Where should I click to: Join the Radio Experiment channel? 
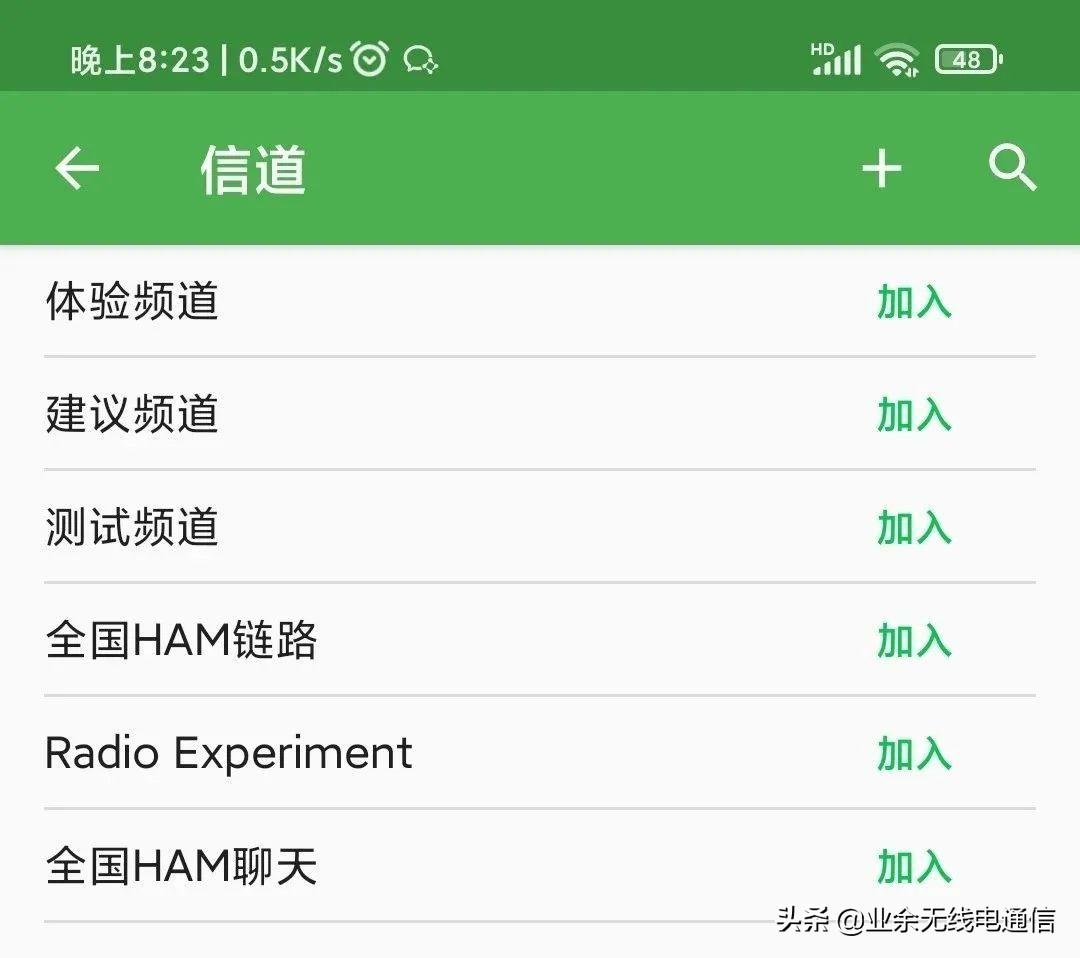coord(914,753)
